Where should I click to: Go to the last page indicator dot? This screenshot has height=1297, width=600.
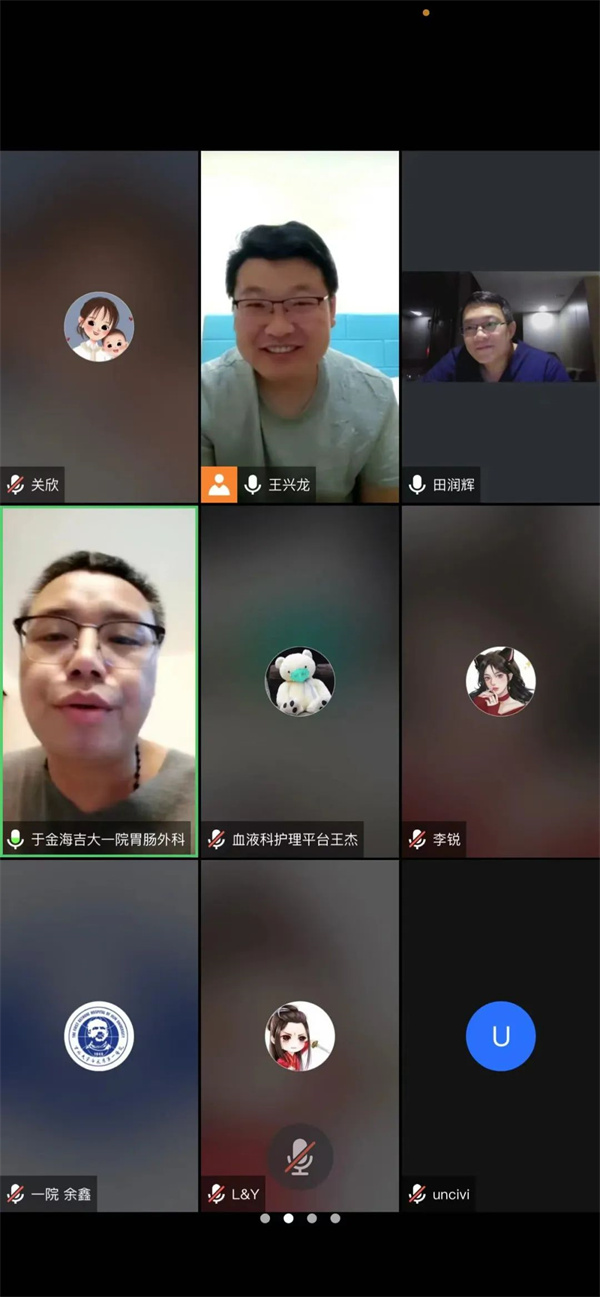[x=335, y=1218]
